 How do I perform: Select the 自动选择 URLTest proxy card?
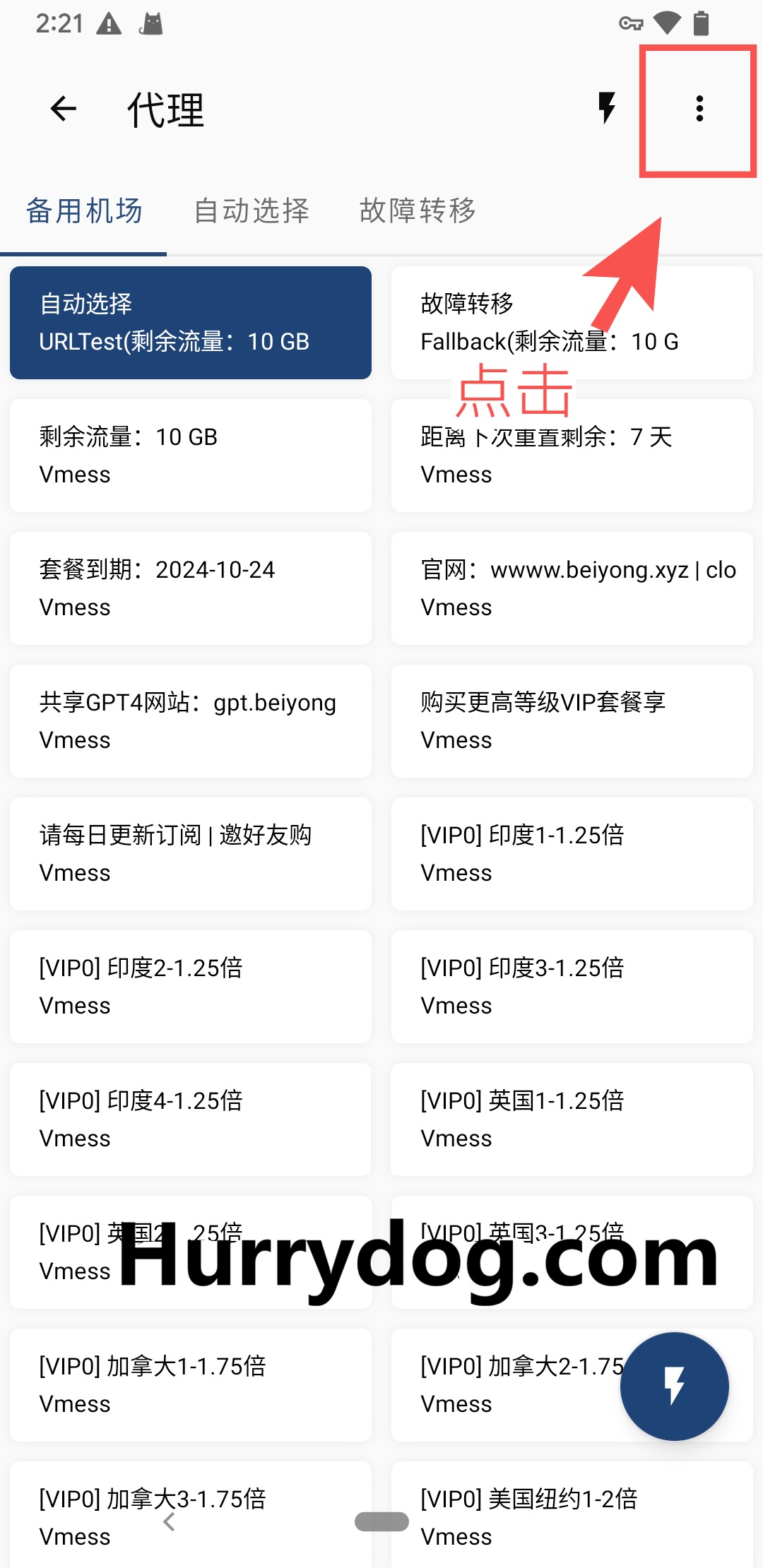point(191,323)
